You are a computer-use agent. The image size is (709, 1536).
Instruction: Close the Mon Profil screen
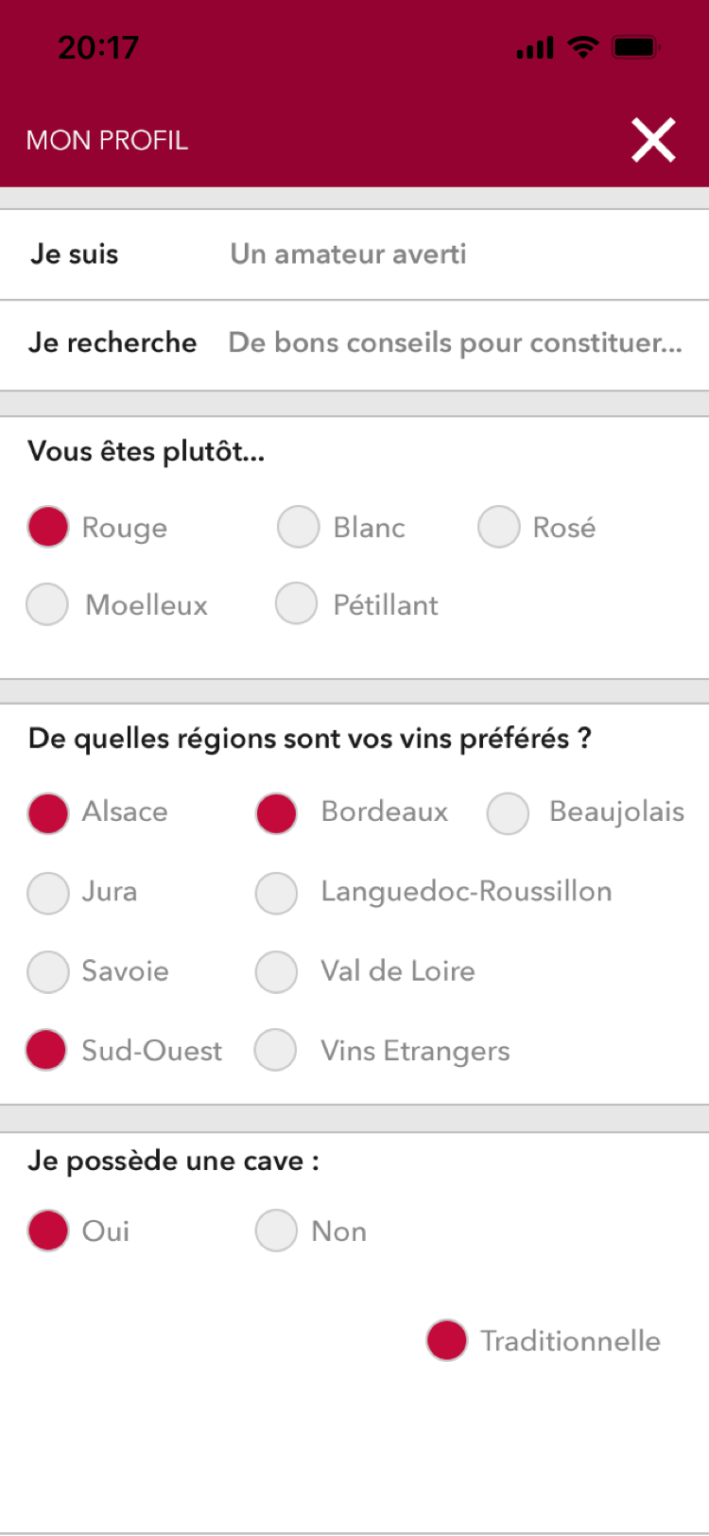click(653, 140)
